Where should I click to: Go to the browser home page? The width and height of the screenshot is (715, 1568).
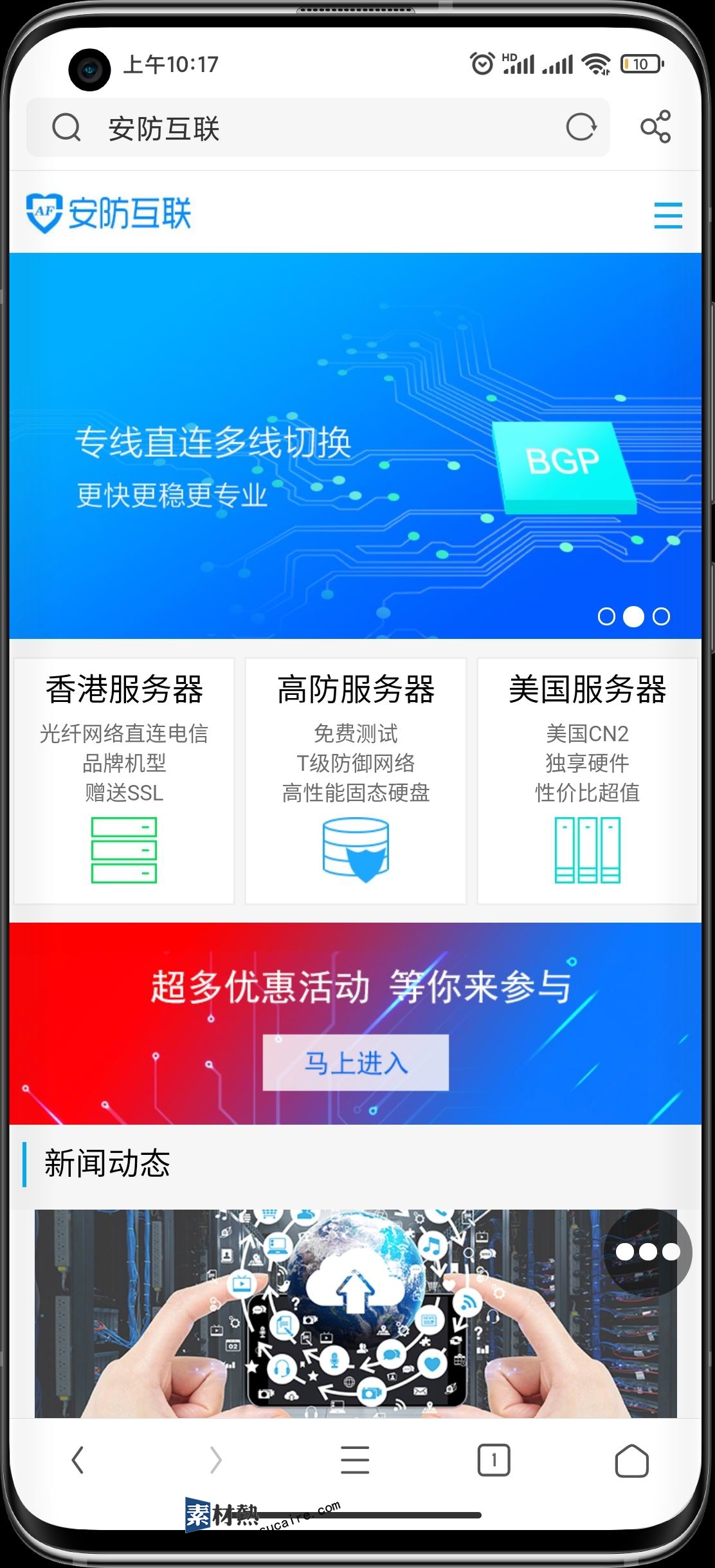point(631,1460)
